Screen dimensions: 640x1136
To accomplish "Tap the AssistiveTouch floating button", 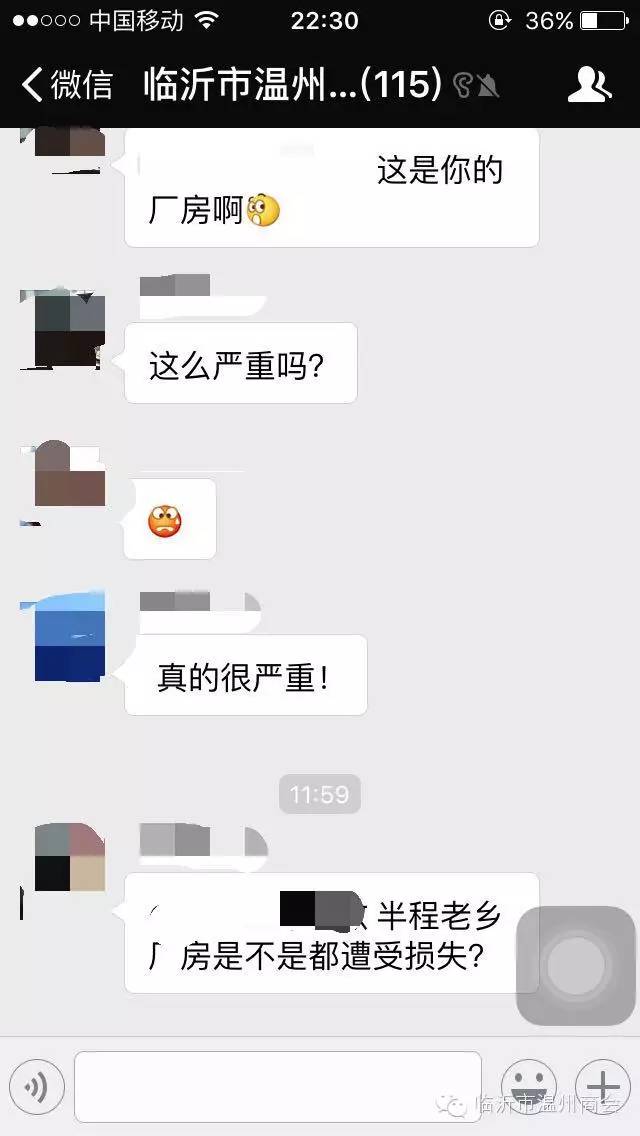I will 575,965.
